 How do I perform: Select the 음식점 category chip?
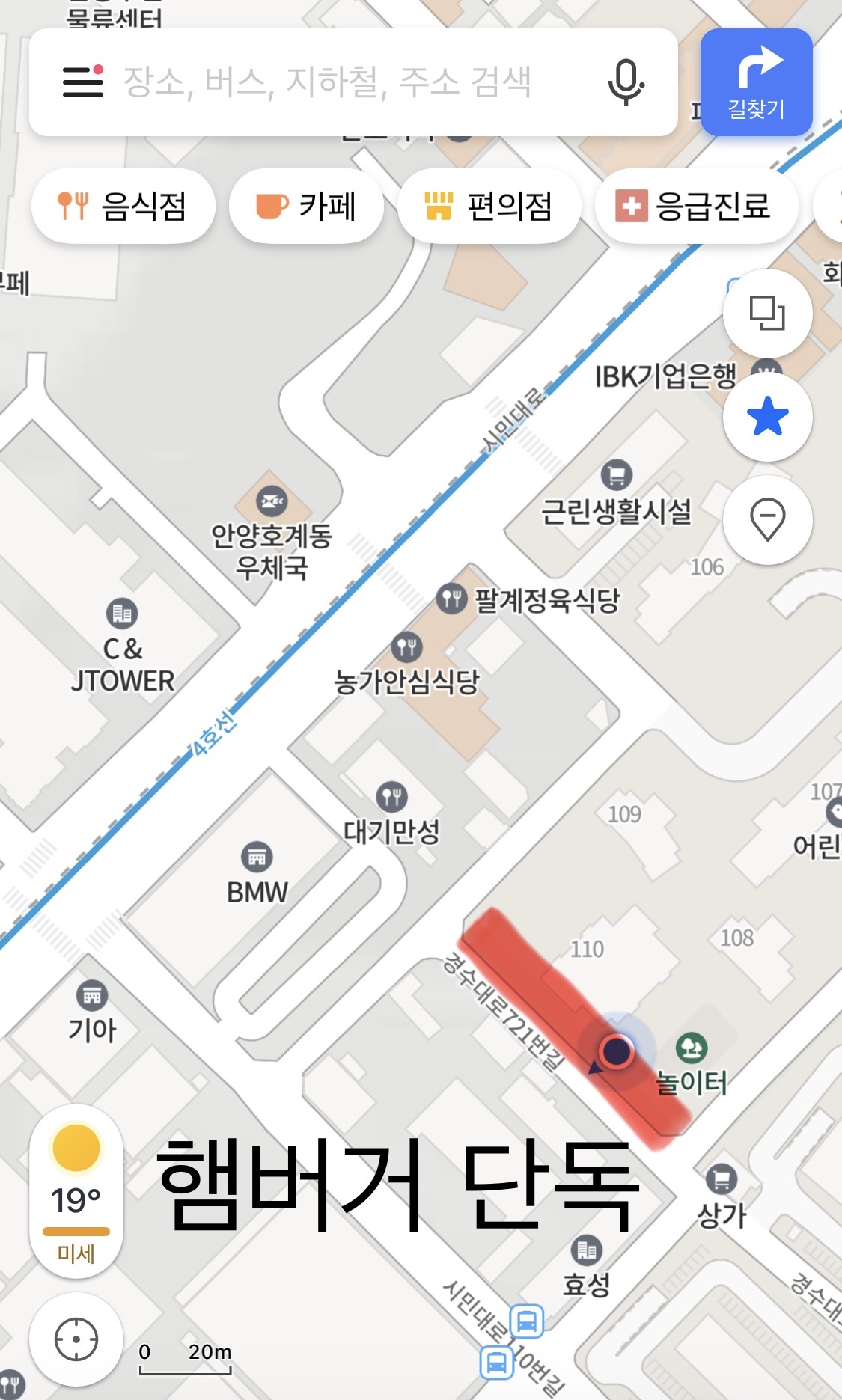[x=123, y=206]
